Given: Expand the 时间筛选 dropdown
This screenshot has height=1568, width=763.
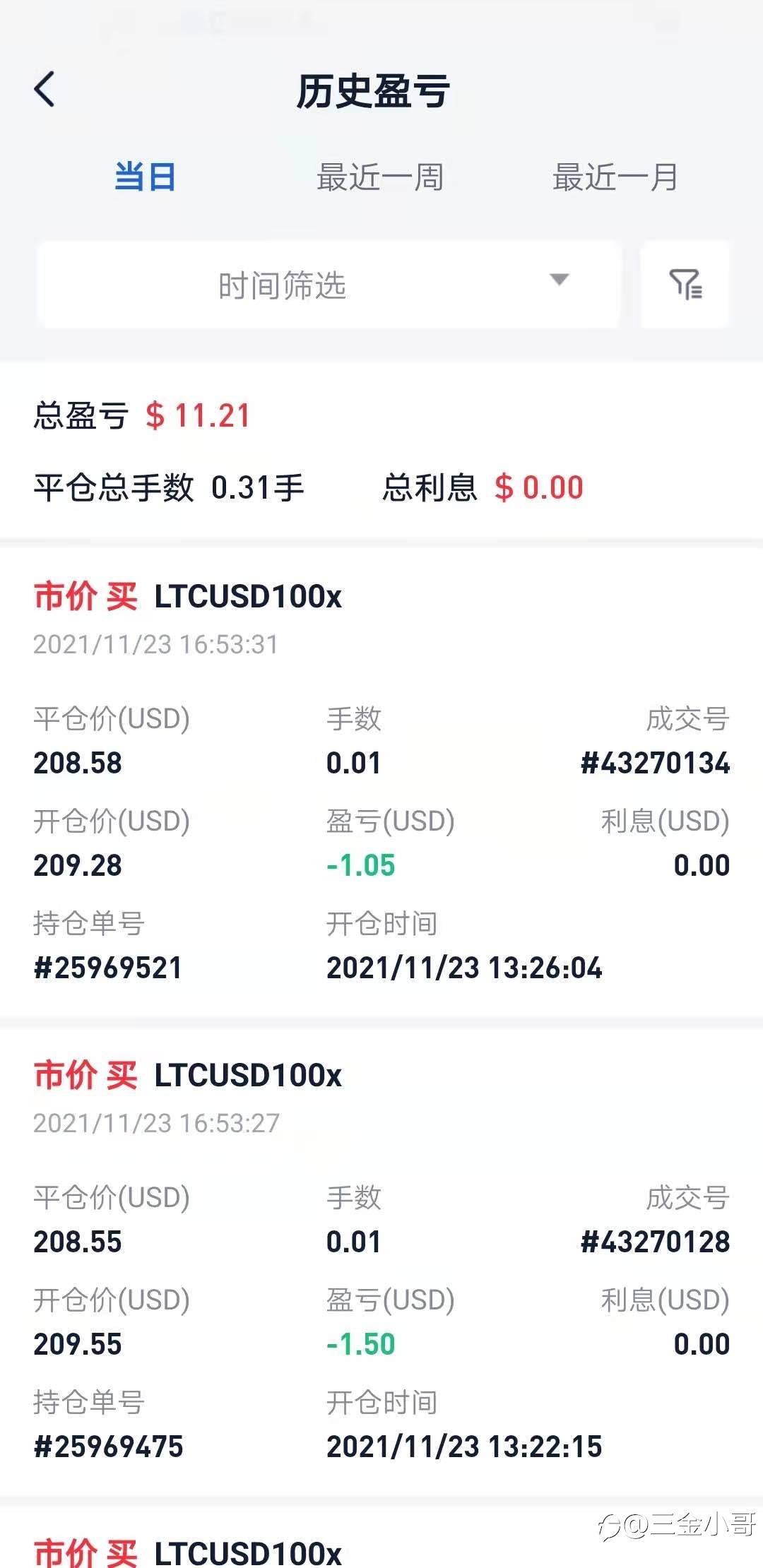Looking at the screenshot, I should [329, 285].
